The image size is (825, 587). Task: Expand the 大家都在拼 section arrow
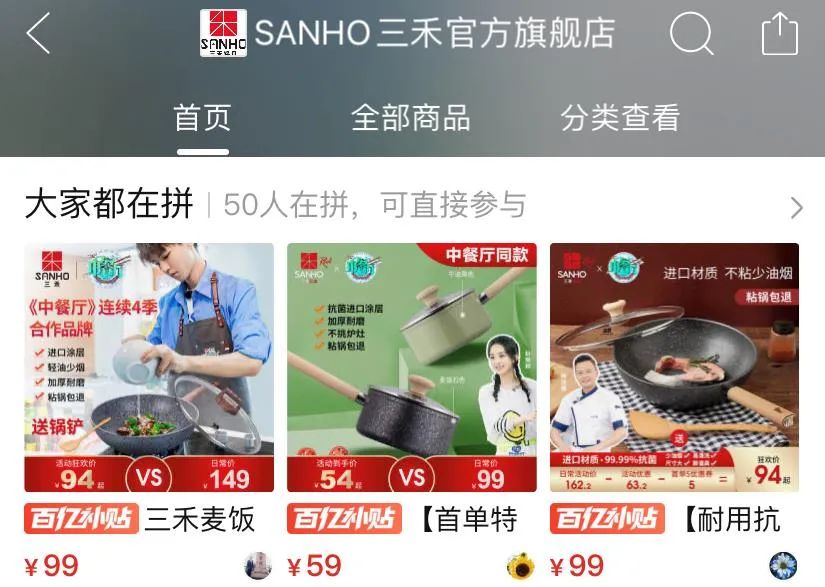coord(796,208)
